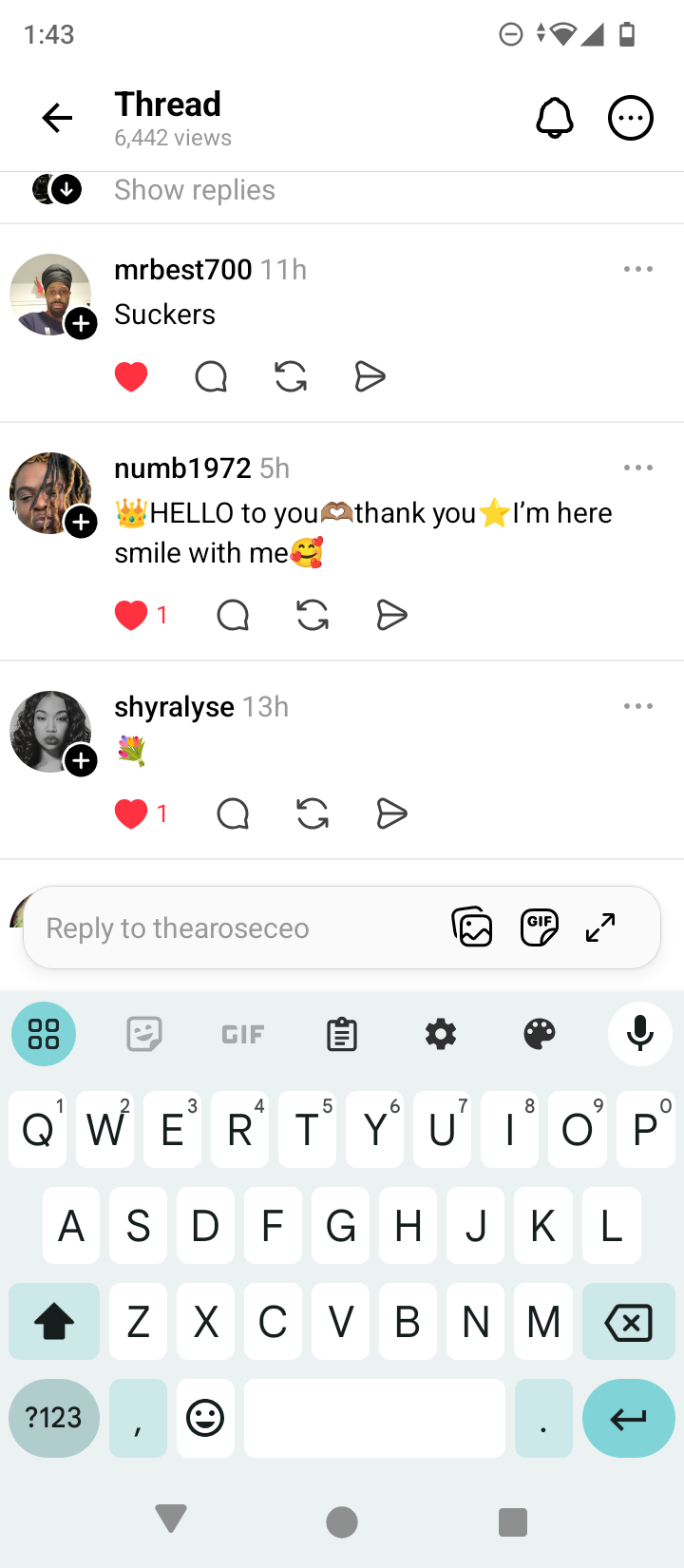Open the keyboard clipboard
This screenshot has width=684, height=1568.
click(x=342, y=1034)
